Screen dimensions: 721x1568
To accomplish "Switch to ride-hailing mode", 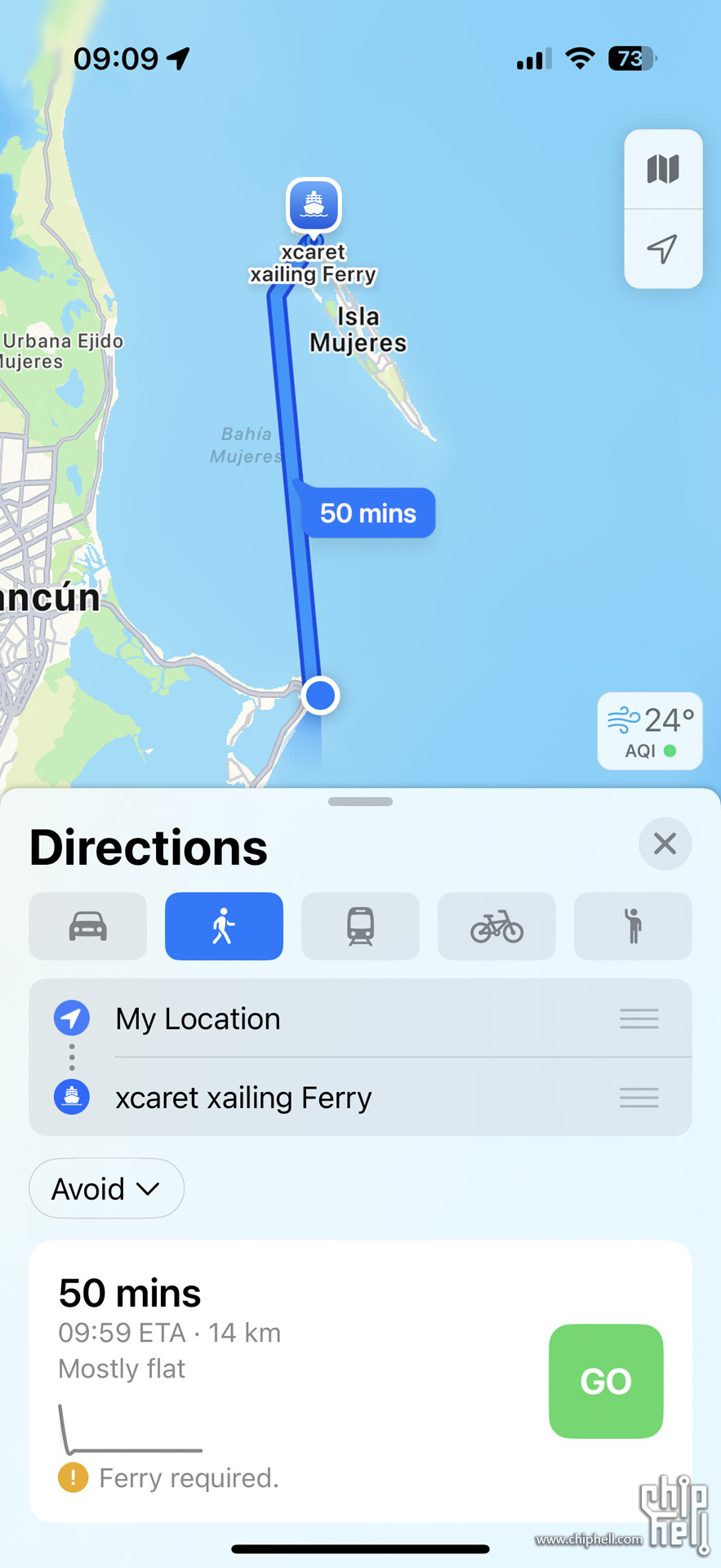I will pyautogui.click(x=633, y=926).
